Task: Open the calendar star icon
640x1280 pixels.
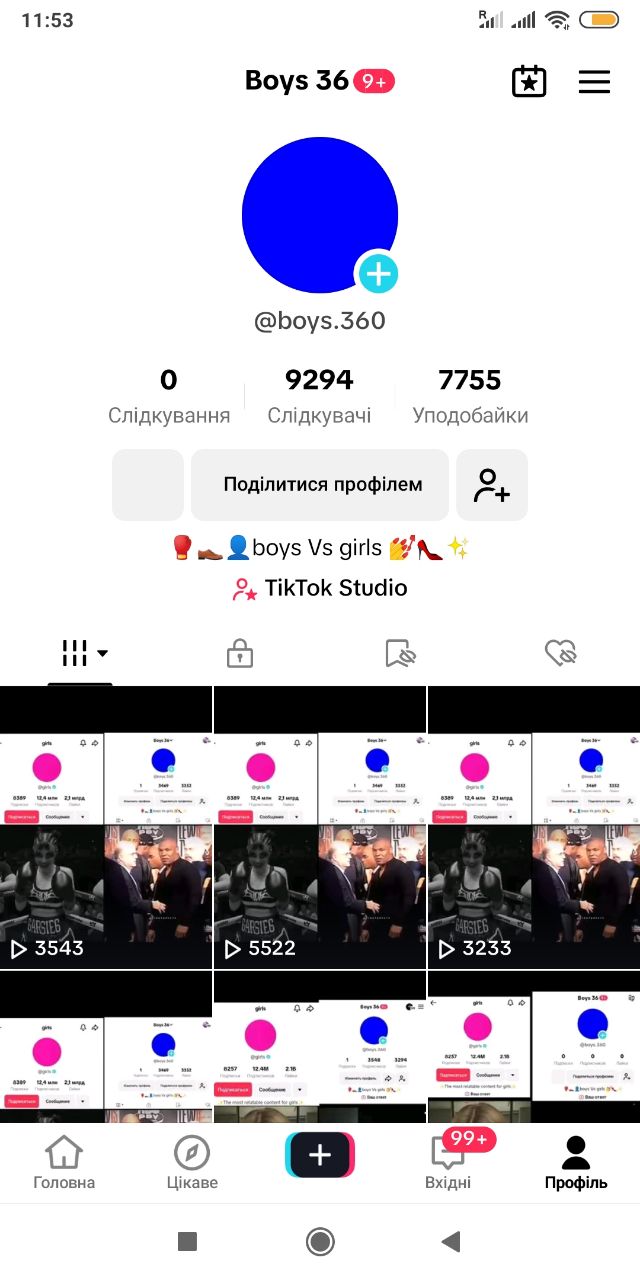Action: (x=529, y=82)
